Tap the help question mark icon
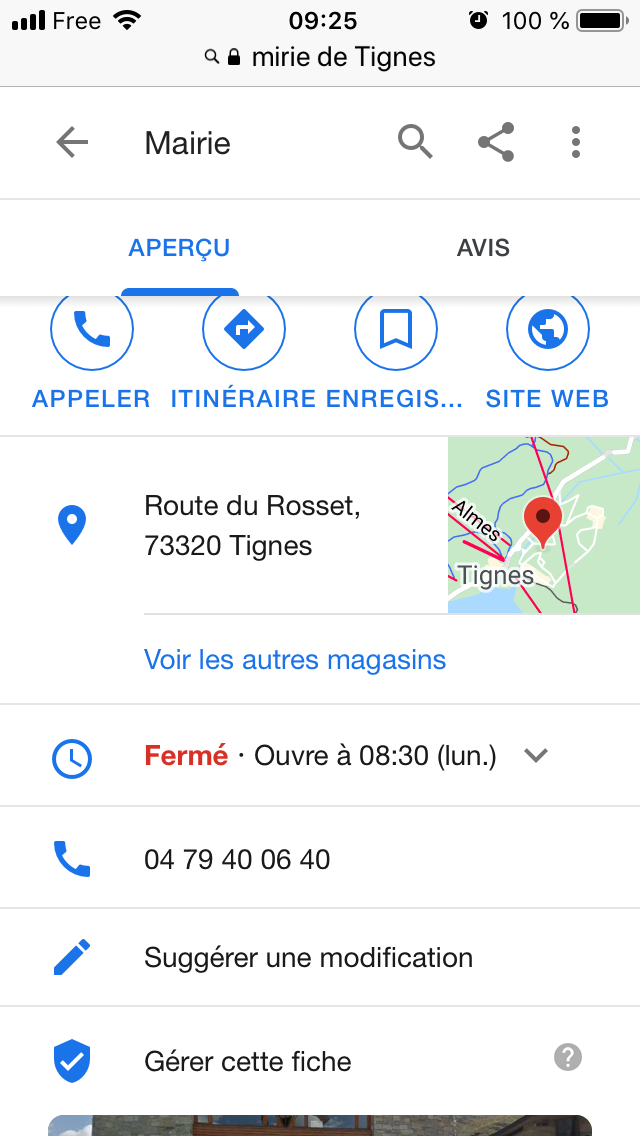 tap(568, 1057)
